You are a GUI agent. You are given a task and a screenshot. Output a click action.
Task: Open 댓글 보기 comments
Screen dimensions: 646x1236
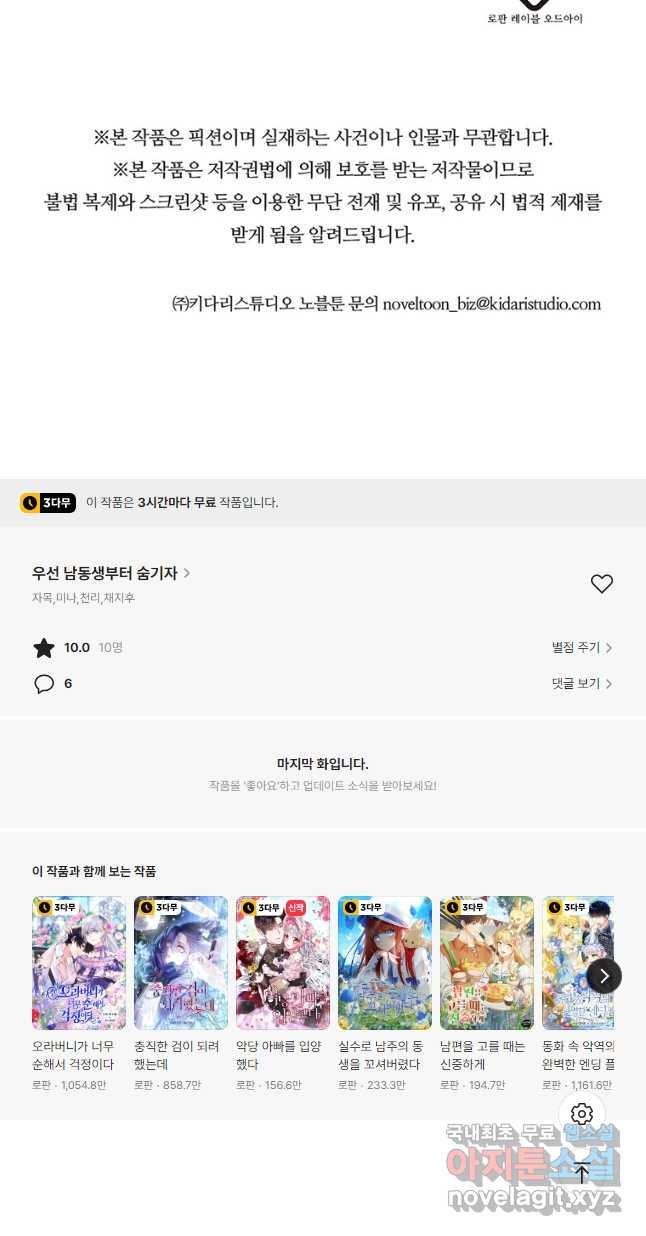click(581, 684)
